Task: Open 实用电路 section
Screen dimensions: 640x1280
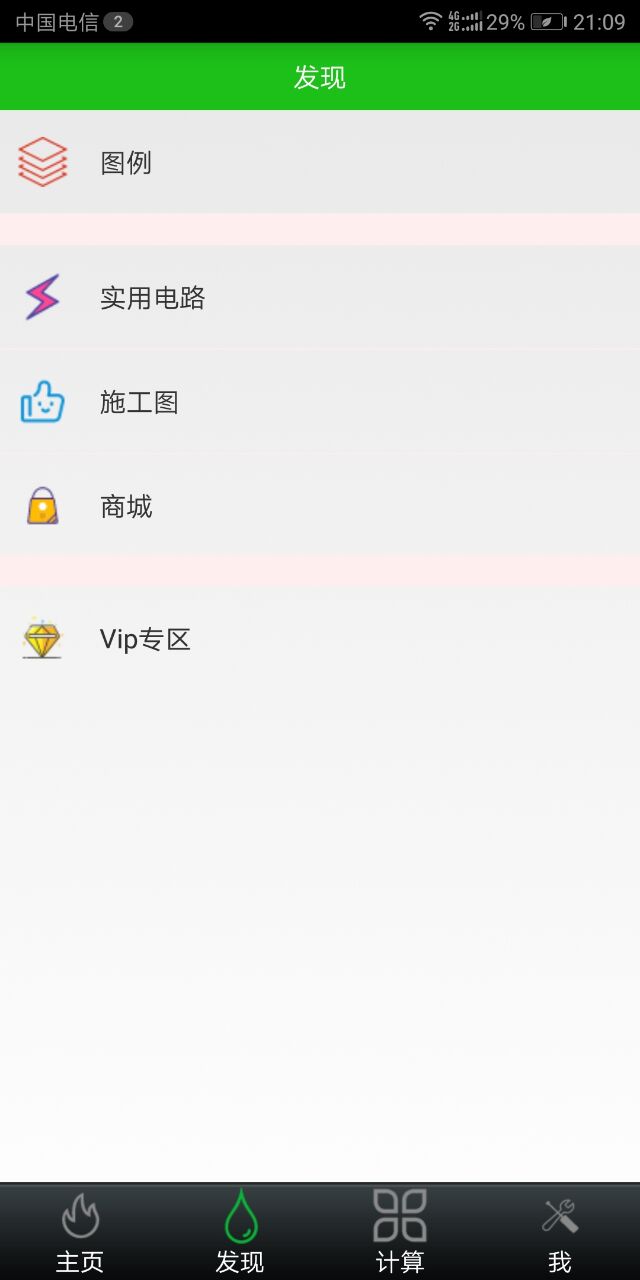Action: (320, 298)
